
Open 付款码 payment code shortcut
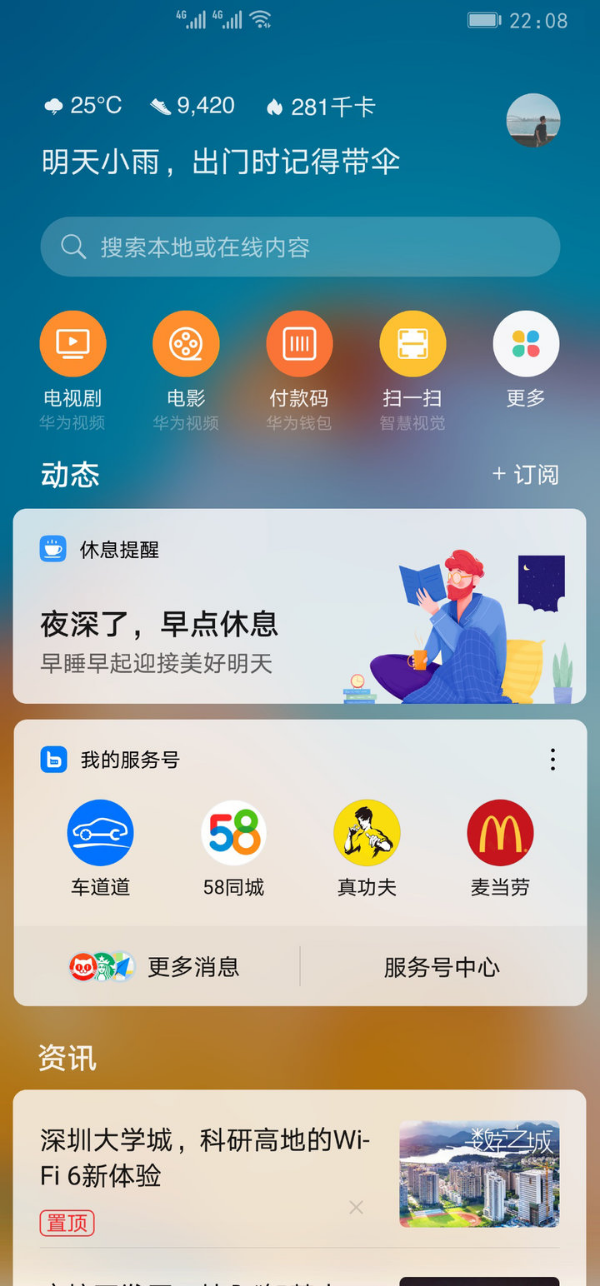point(299,345)
